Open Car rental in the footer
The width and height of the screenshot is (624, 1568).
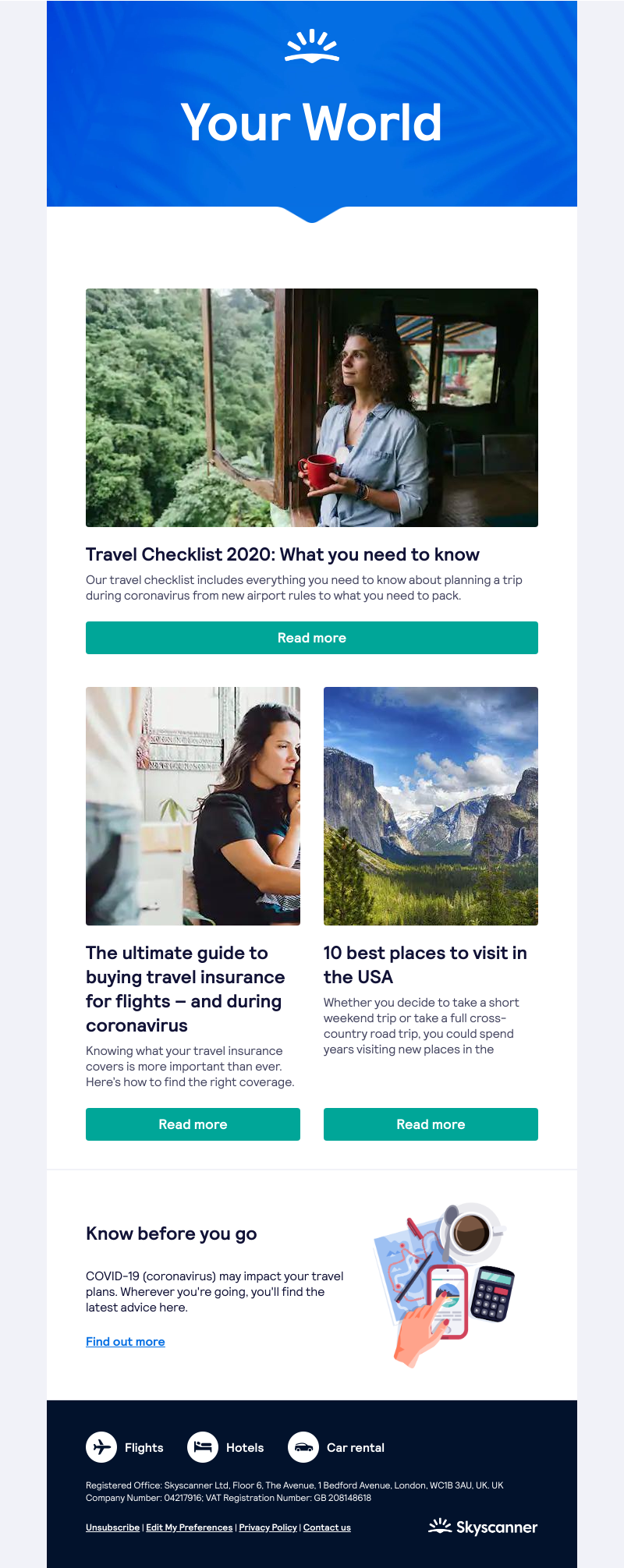(337, 1448)
